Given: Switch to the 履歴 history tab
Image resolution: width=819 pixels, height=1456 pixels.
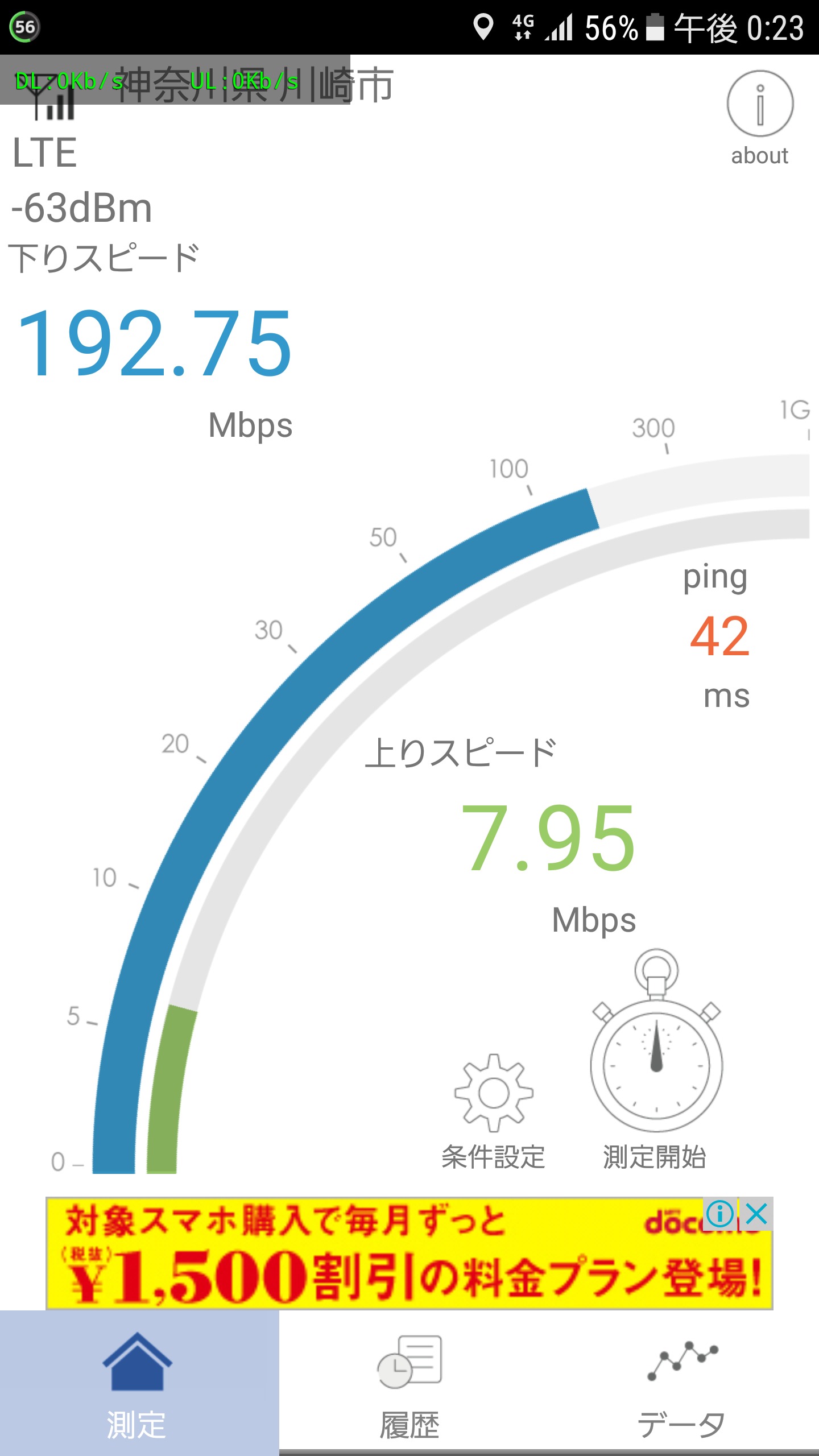Looking at the screenshot, I should [409, 1383].
